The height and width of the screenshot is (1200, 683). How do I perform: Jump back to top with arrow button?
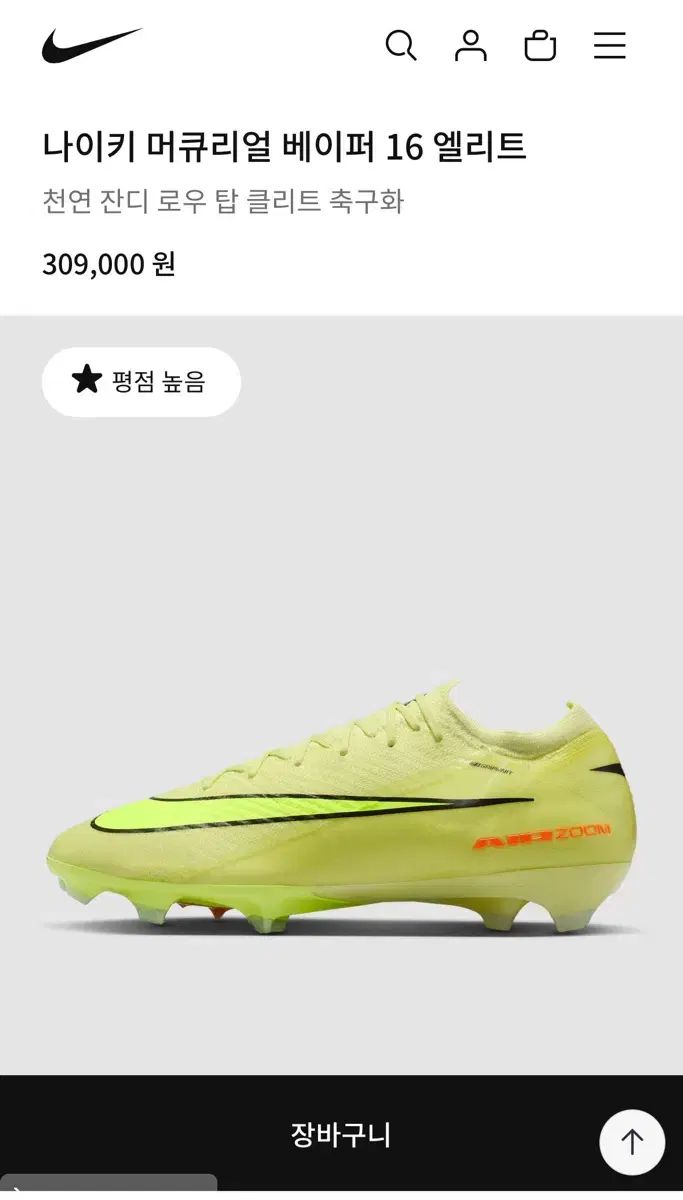pos(632,1142)
